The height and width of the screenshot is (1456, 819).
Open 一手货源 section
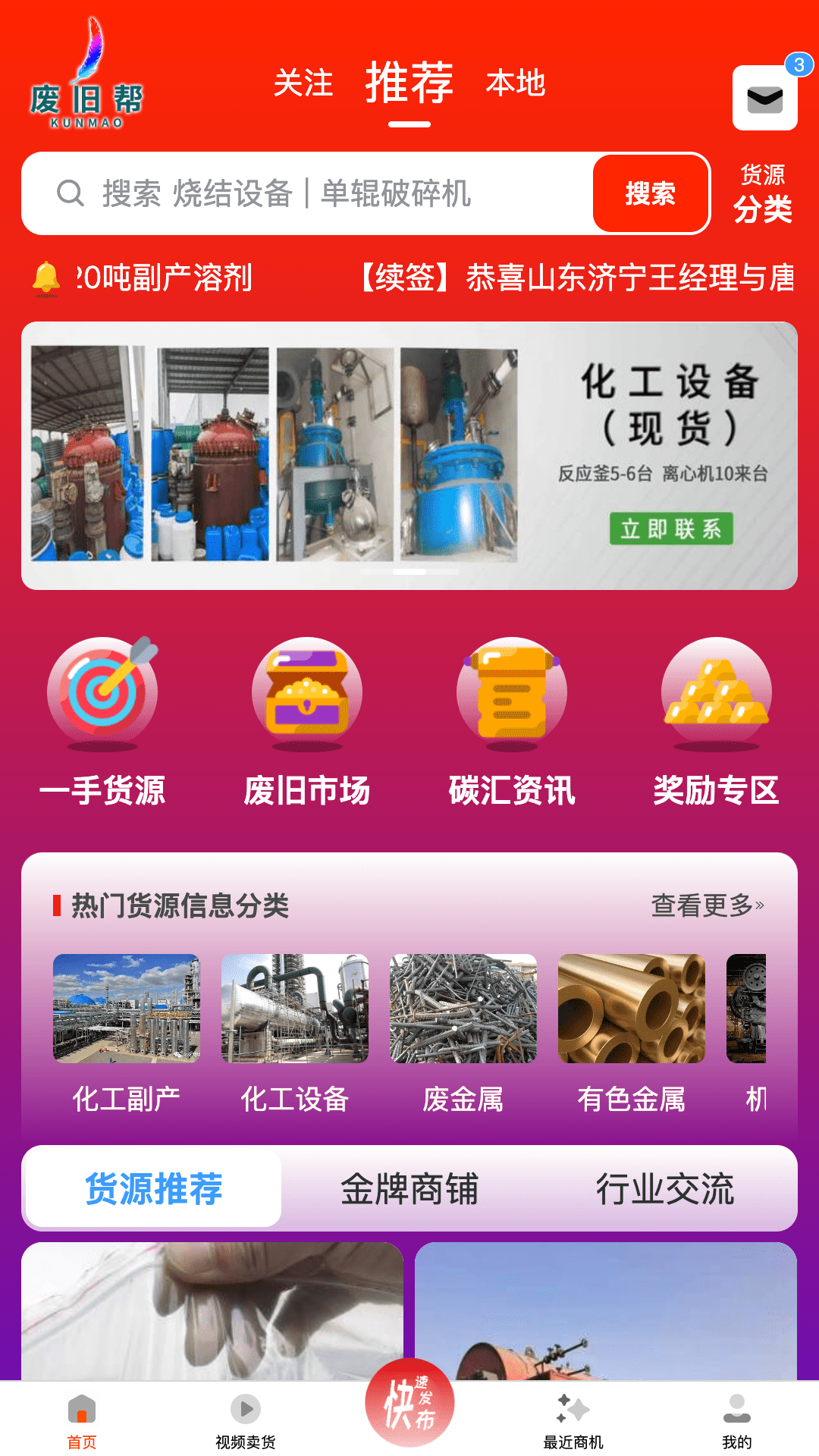pyautogui.click(x=102, y=720)
